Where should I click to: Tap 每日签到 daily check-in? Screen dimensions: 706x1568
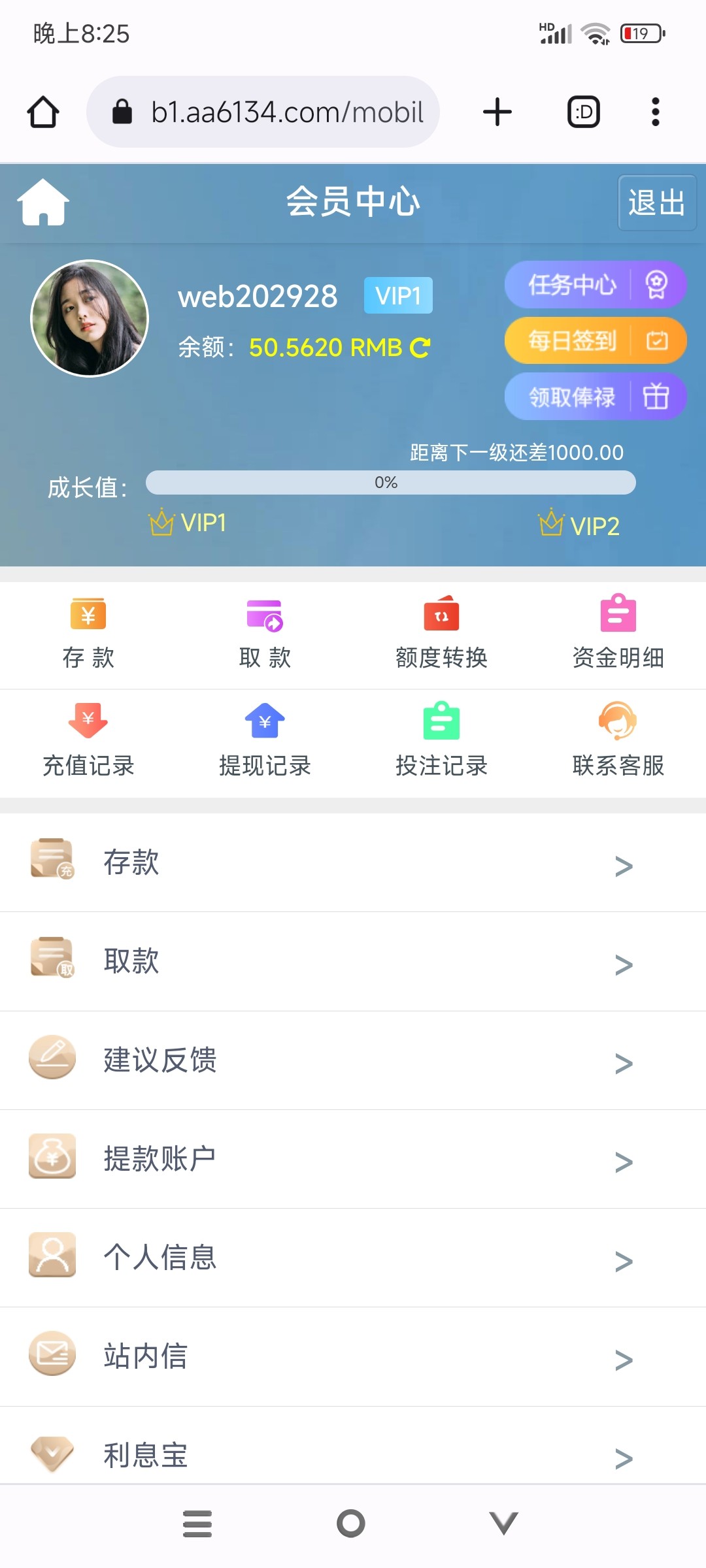point(594,340)
